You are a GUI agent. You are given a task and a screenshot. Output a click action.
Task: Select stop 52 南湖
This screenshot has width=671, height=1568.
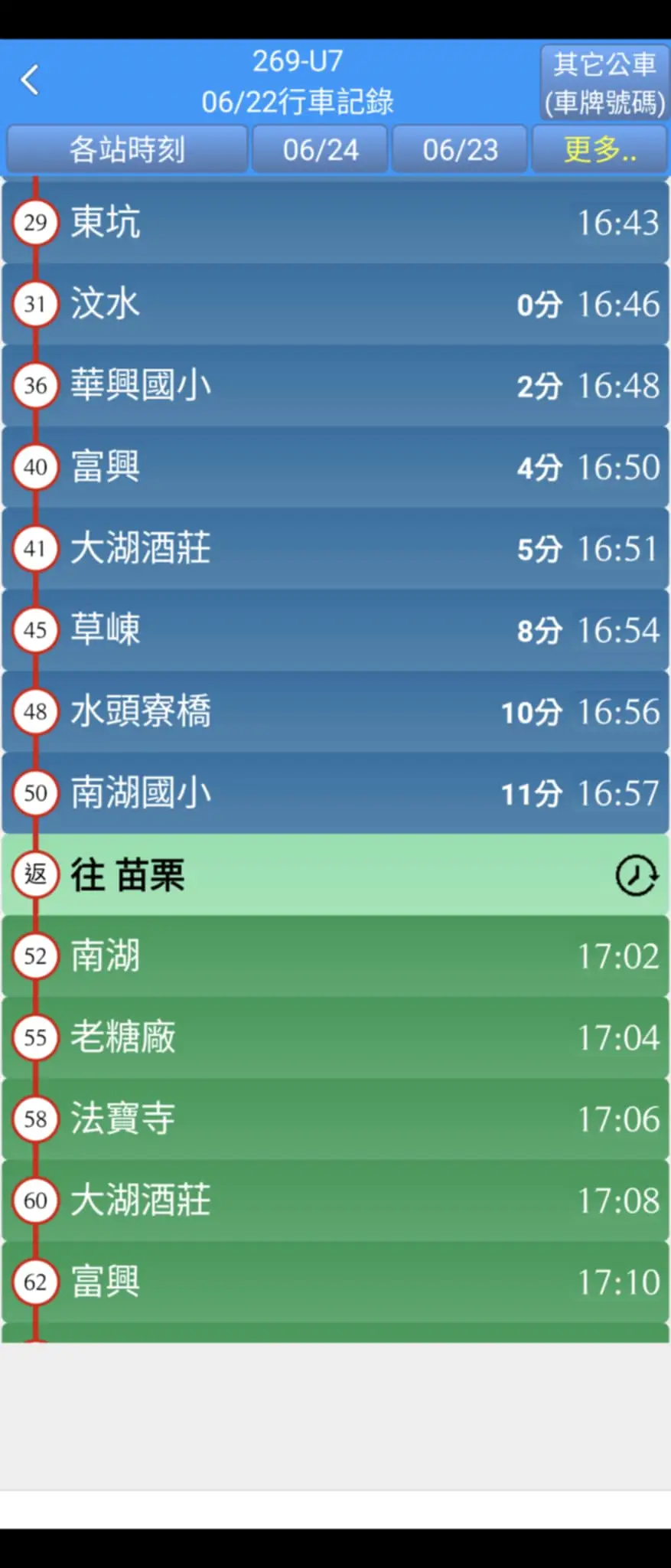(x=335, y=956)
